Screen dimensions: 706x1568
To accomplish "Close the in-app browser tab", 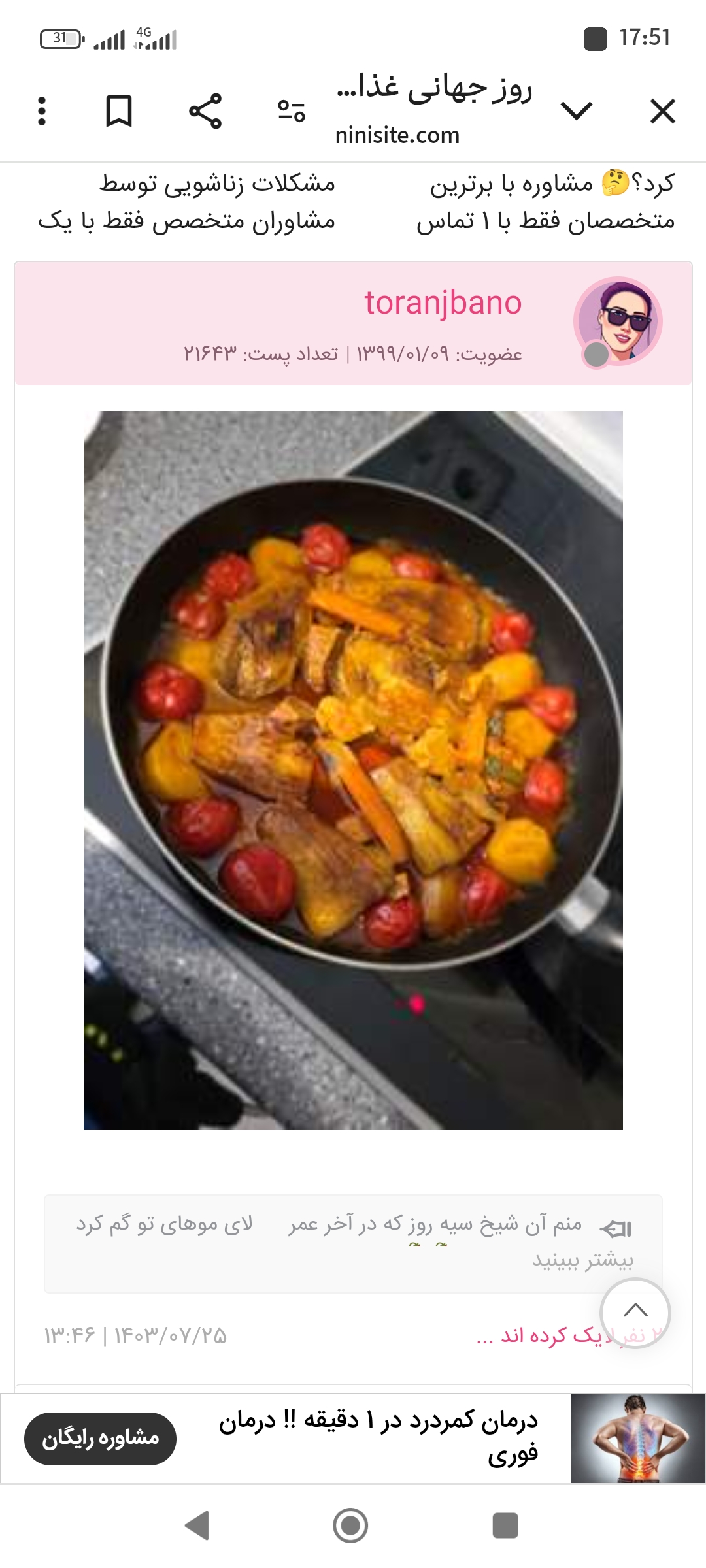I will (662, 111).
